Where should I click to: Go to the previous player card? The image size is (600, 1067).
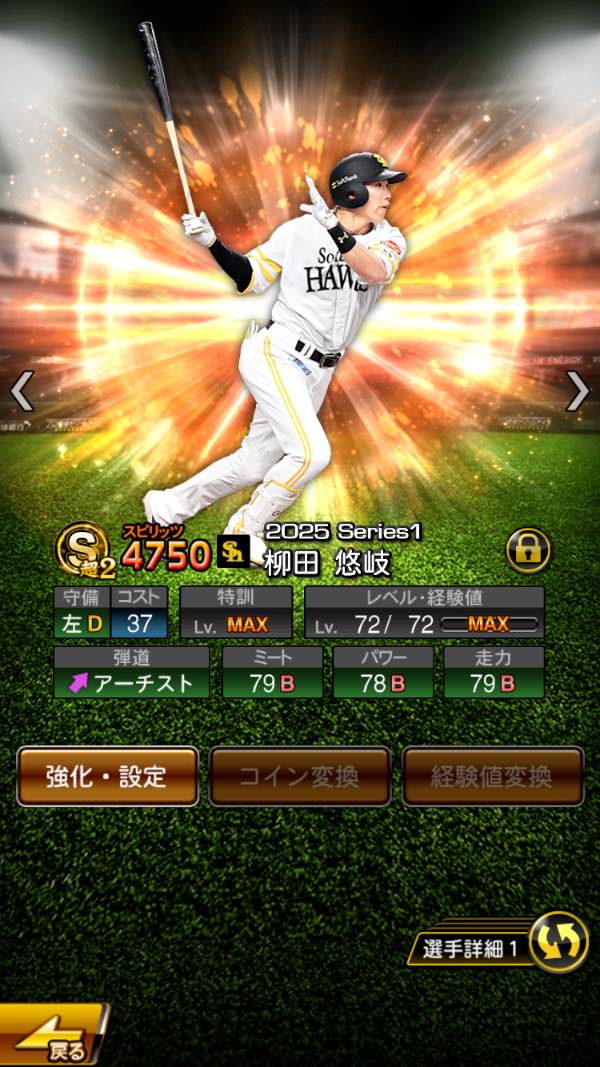22,391
